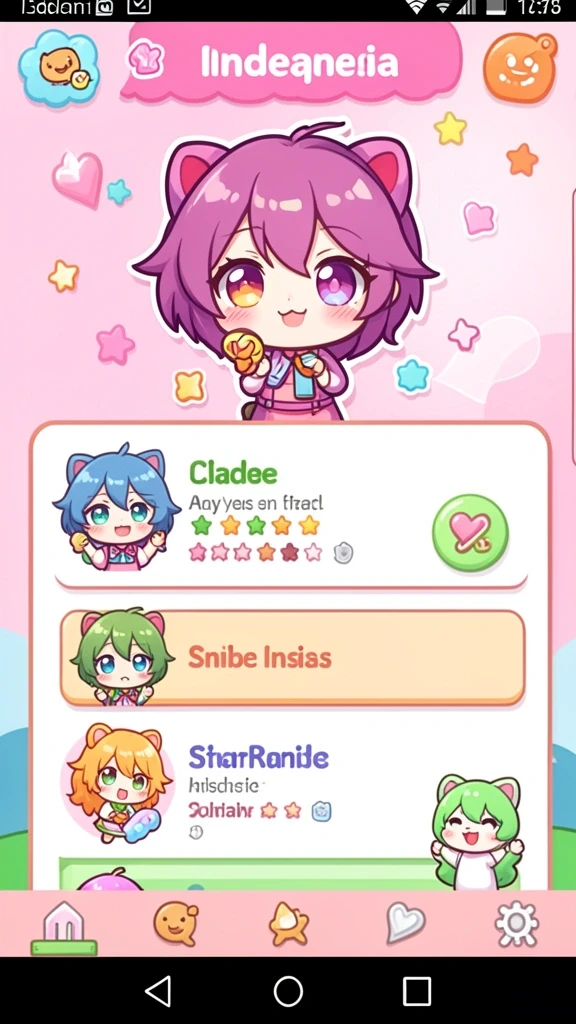Select the Snibe Insias row
Image resolution: width=576 pixels, height=1024 pixels.
pos(292,658)
